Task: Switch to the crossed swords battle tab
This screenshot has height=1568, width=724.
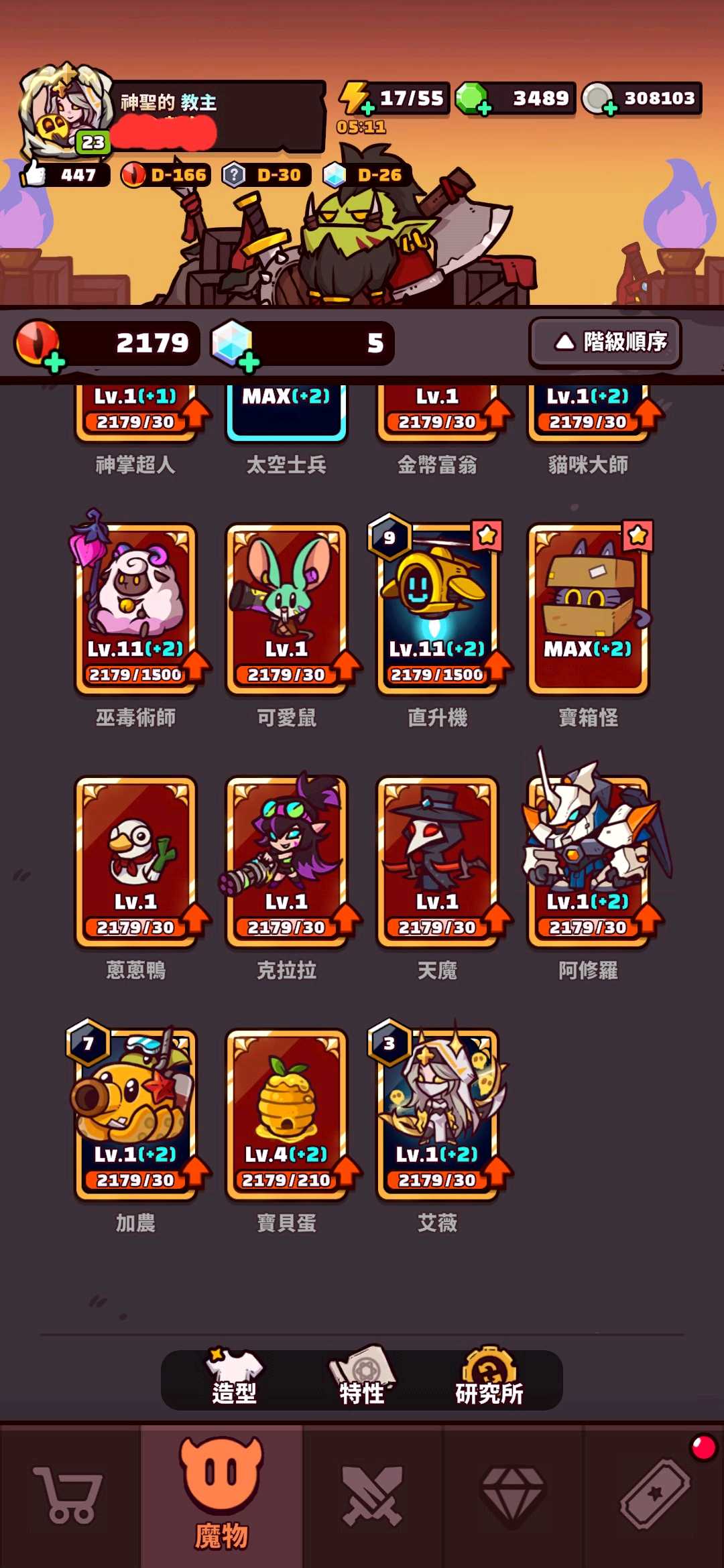Action: pyautogui.click(x=373, y=1494)
